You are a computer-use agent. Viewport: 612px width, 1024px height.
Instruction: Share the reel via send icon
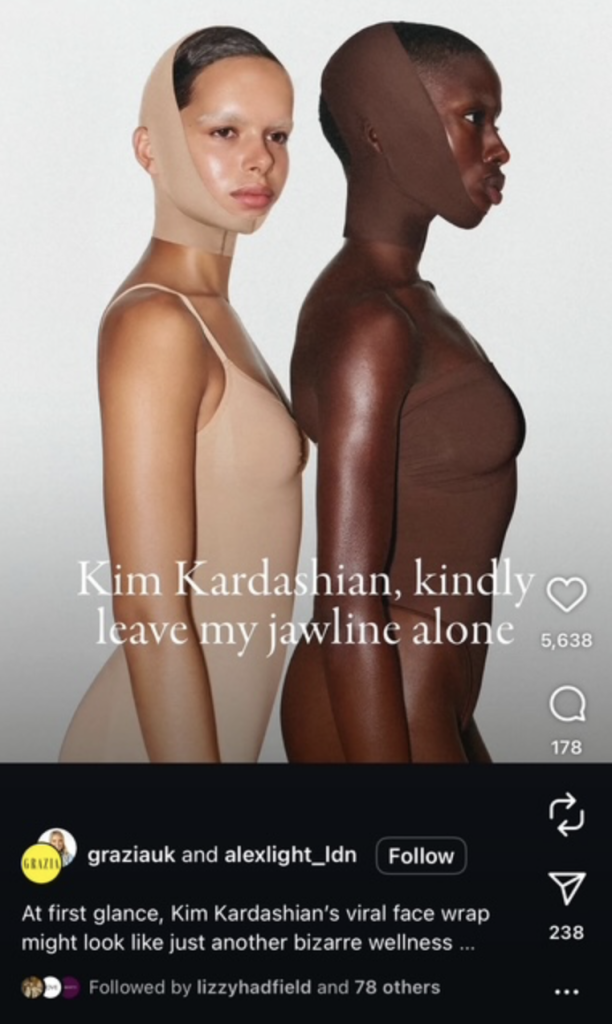coord(567,887)
